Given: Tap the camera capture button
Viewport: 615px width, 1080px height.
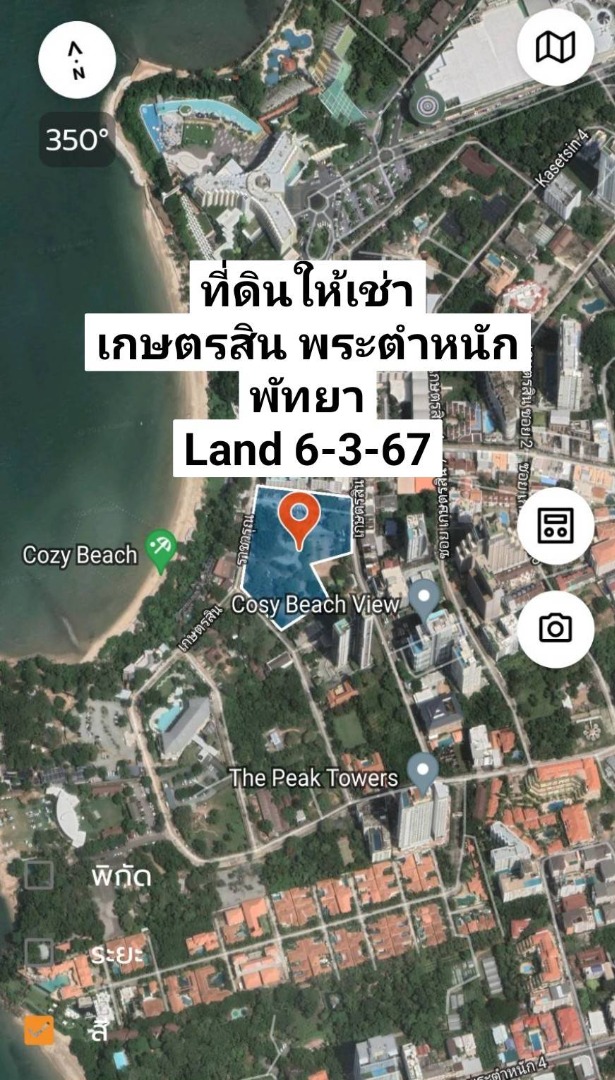Looking at the screenshot, I should point(556,628).
